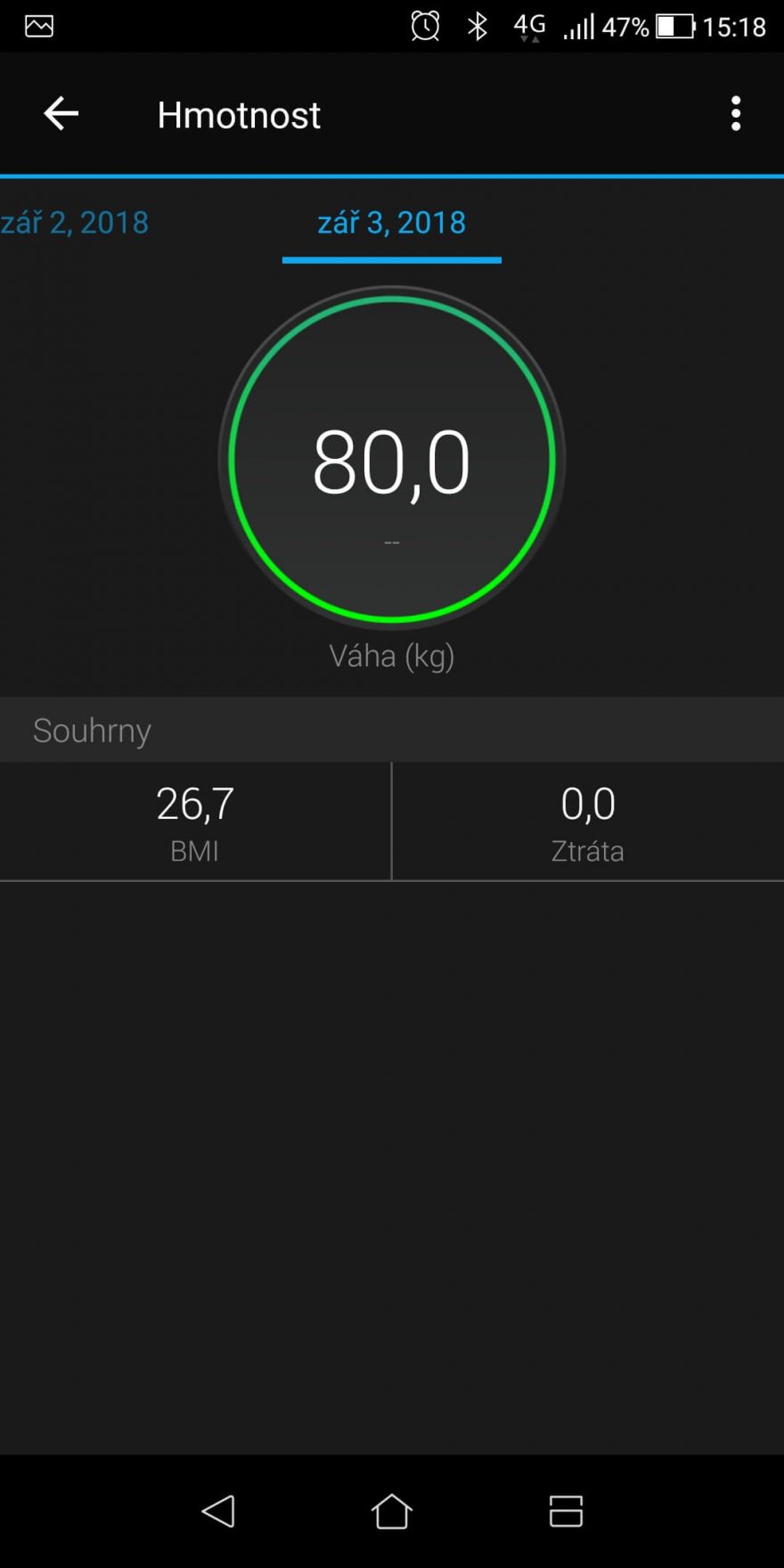Tap the back arrow in Hmotnost screen
The image size is (784, 1568).
click(61, 114)
